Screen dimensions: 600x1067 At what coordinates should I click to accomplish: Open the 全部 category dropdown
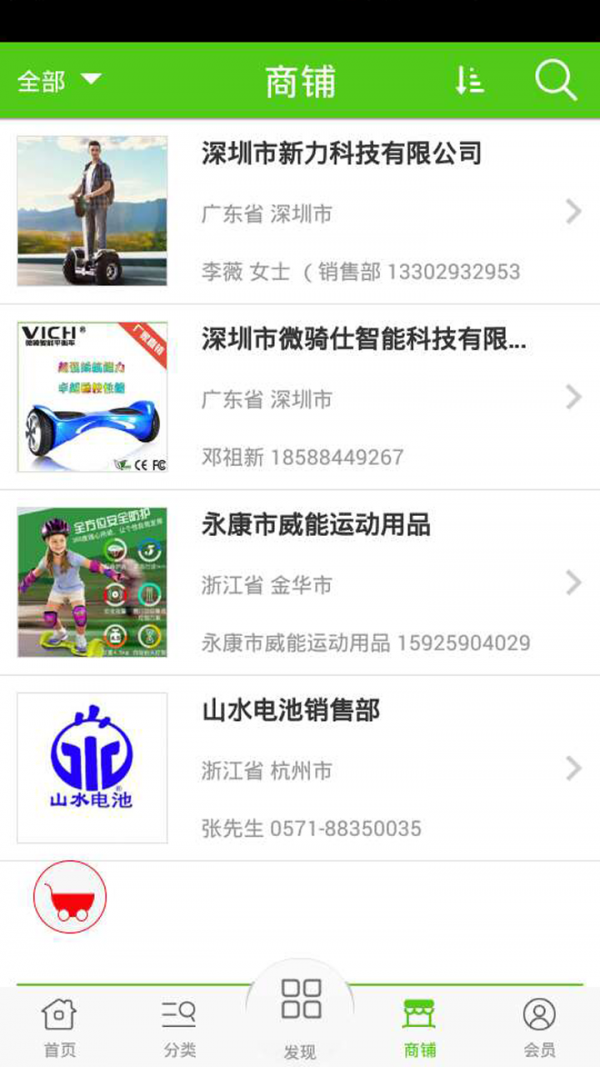click(x=58, y=81)
